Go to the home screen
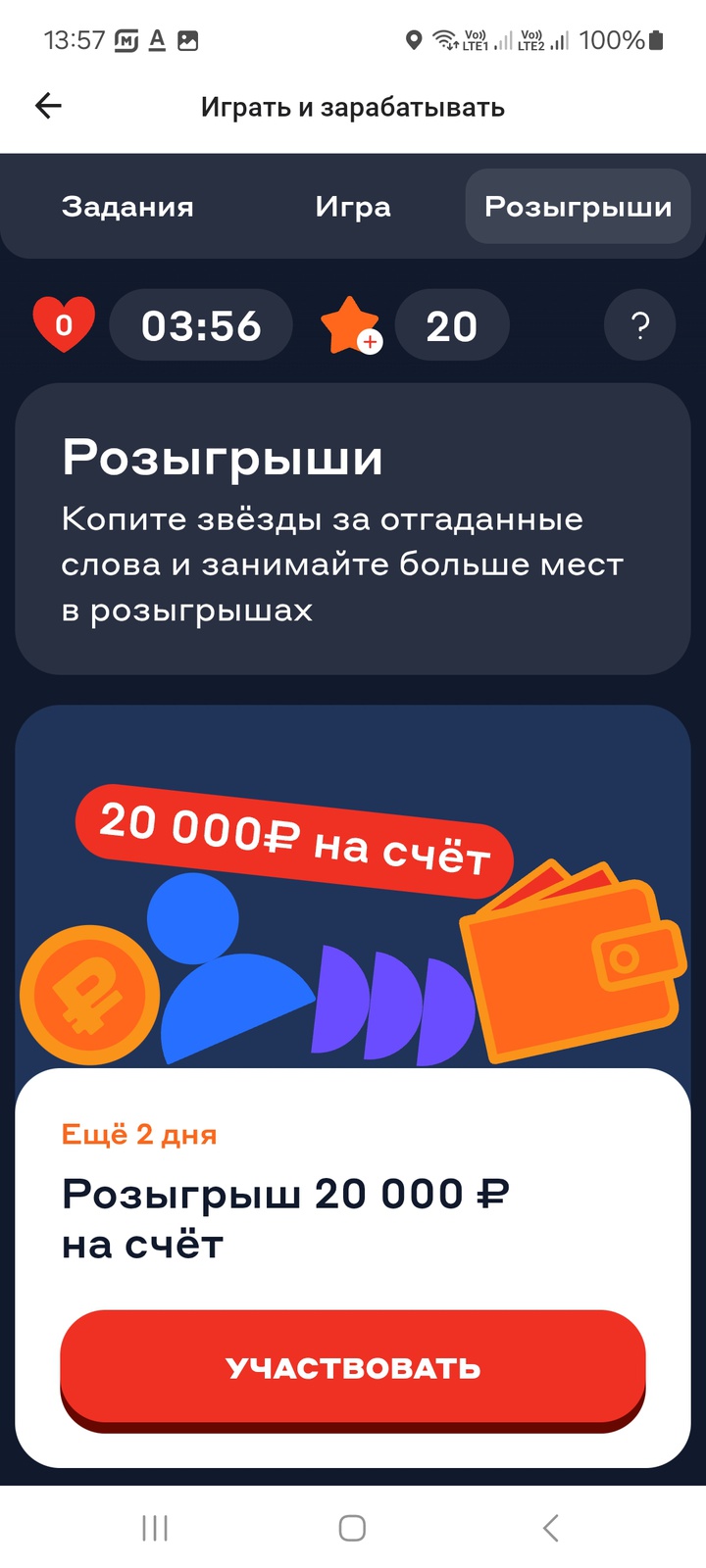The height and width of the screenshot is (1568, 706). (352, 1527)
